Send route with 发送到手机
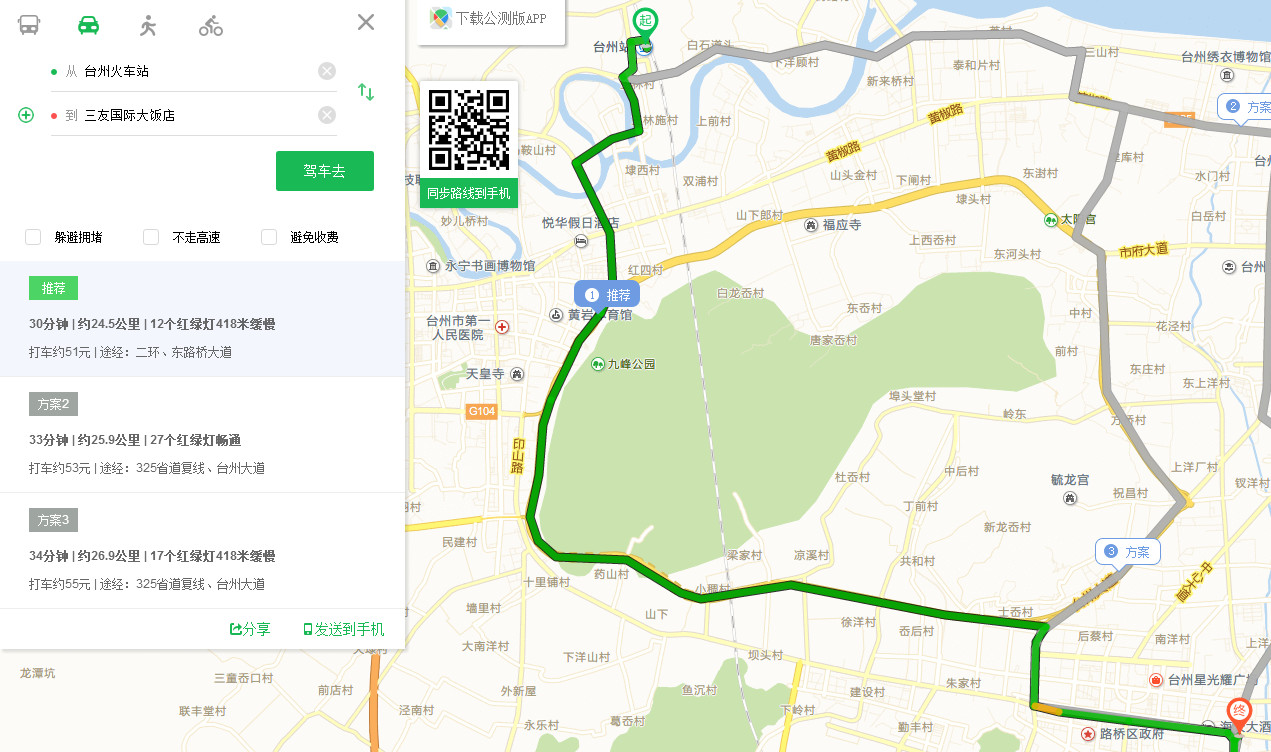 point(343,629)
